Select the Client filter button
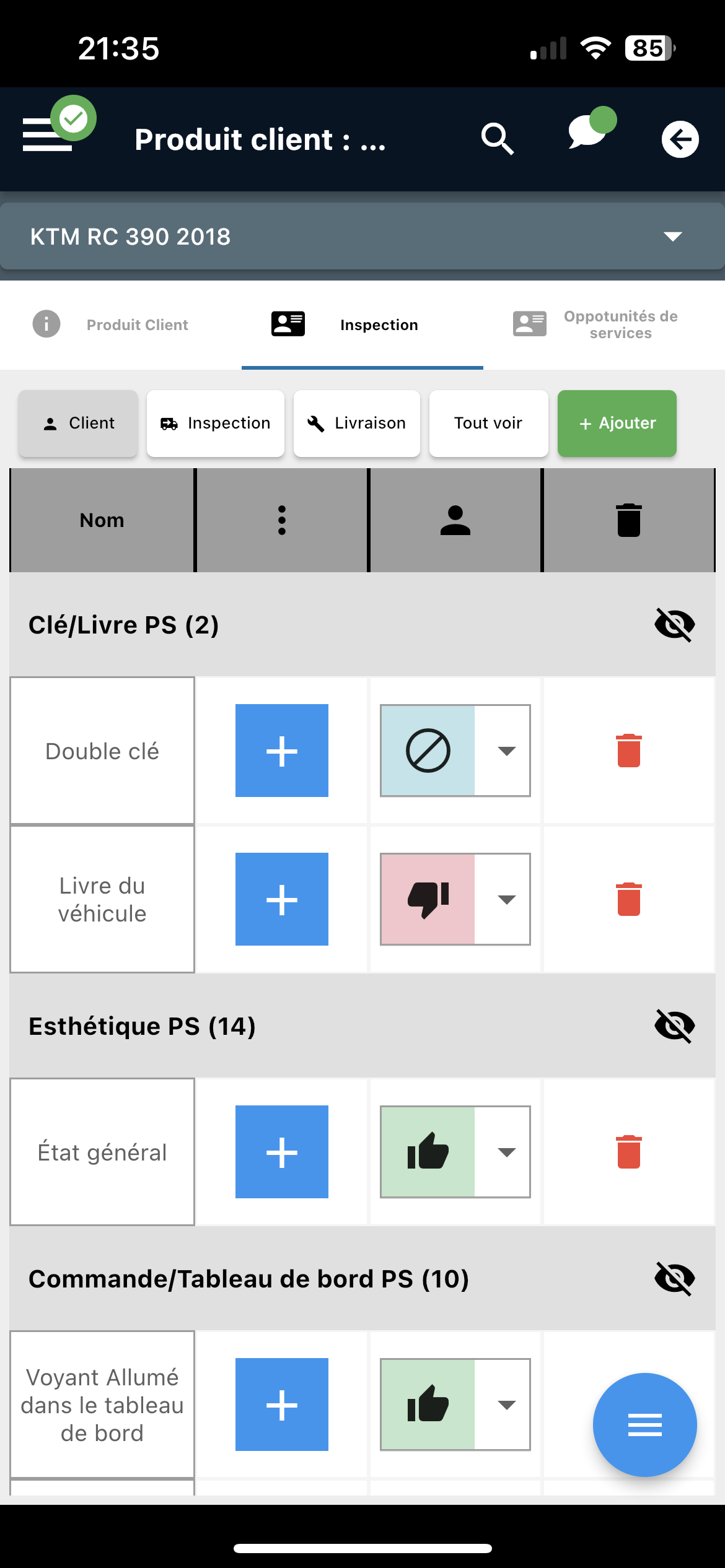The image size is (725, 1568). 78,423
